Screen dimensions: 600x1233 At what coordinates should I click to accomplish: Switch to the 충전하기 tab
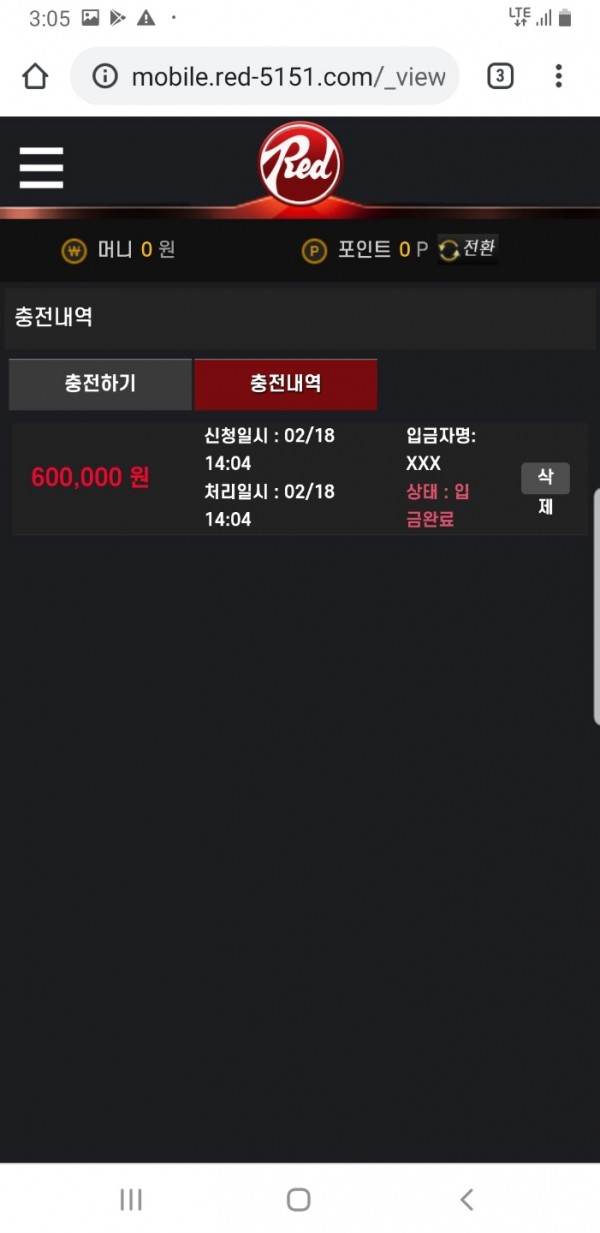100,384
